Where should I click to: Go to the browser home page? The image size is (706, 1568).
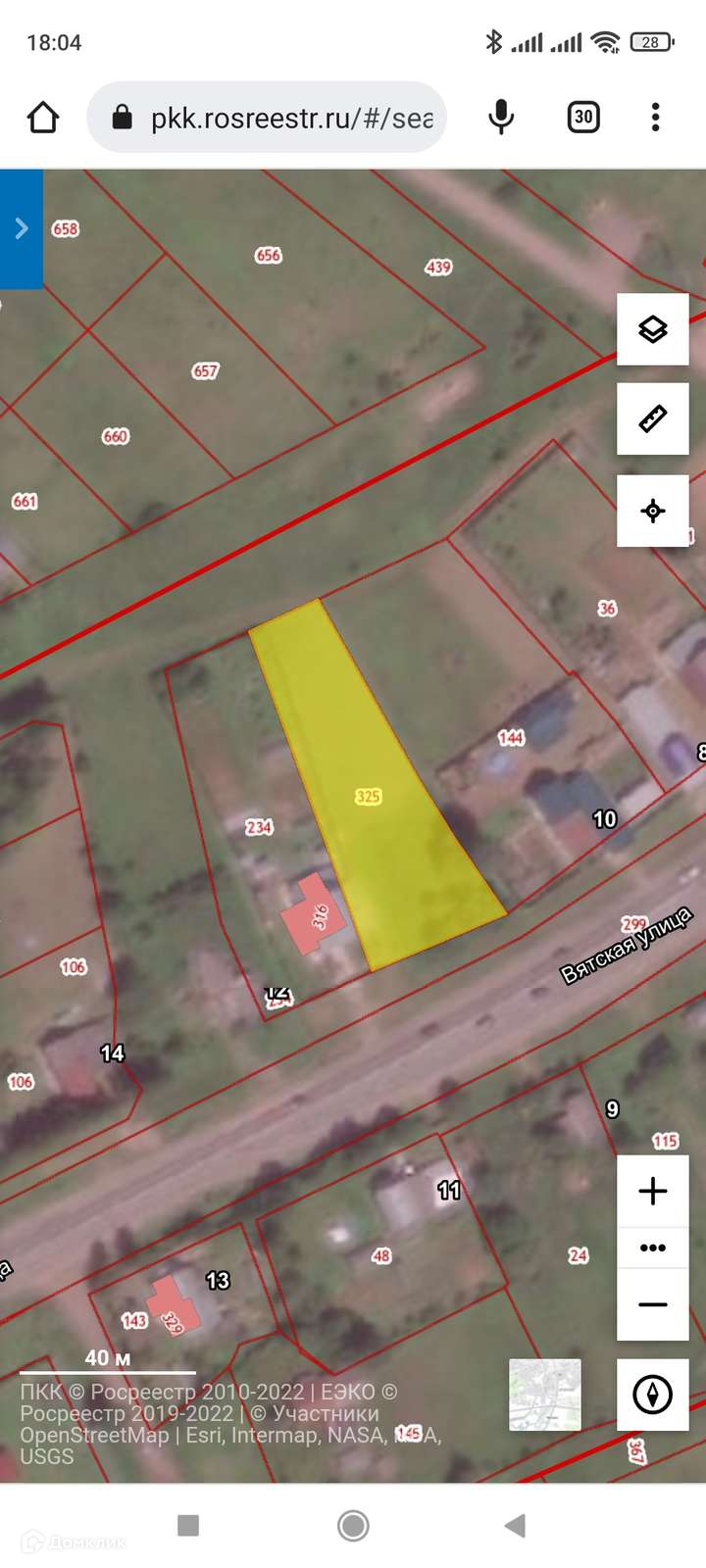click(x=43, y=118)
